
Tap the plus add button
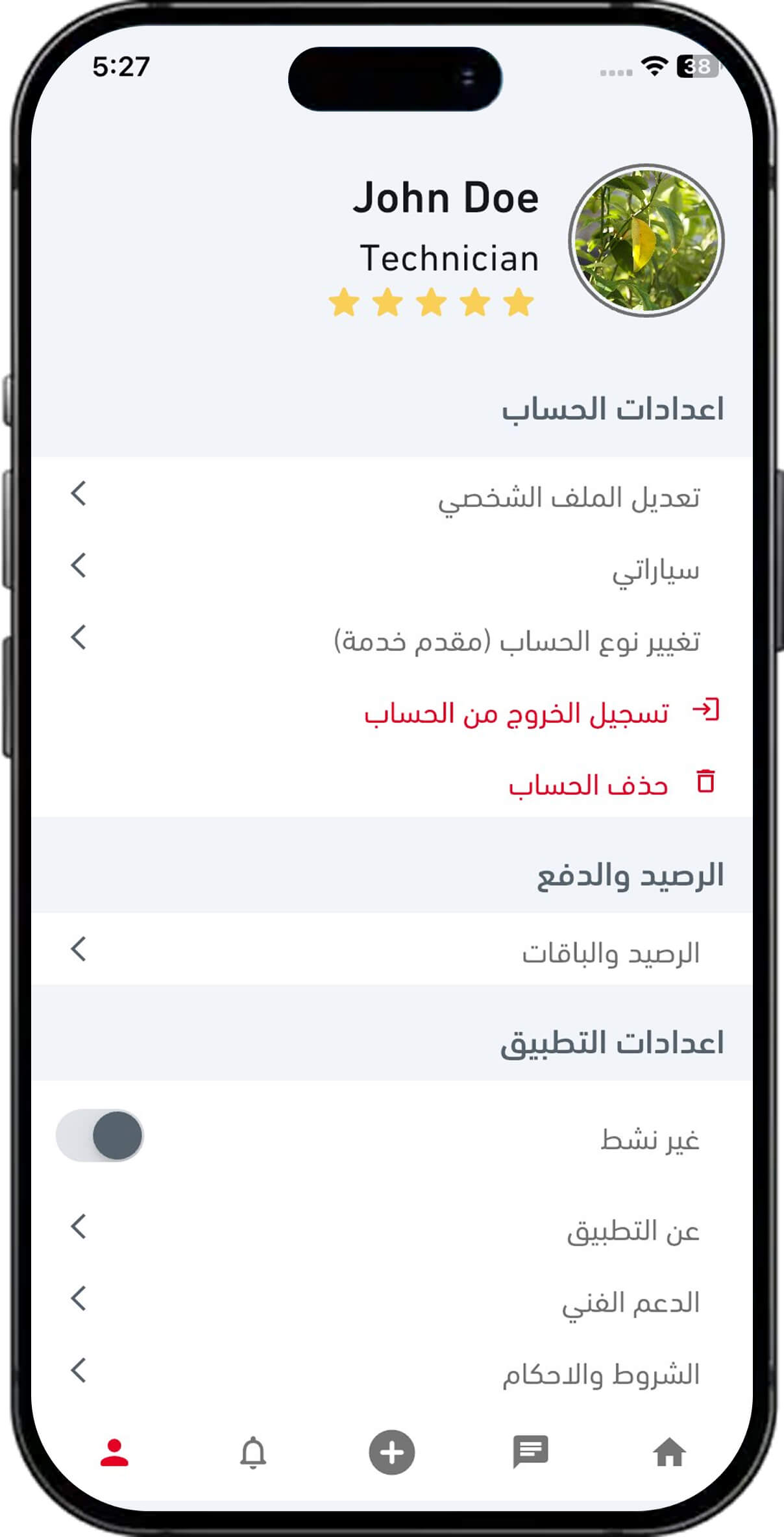(392, 1452)
